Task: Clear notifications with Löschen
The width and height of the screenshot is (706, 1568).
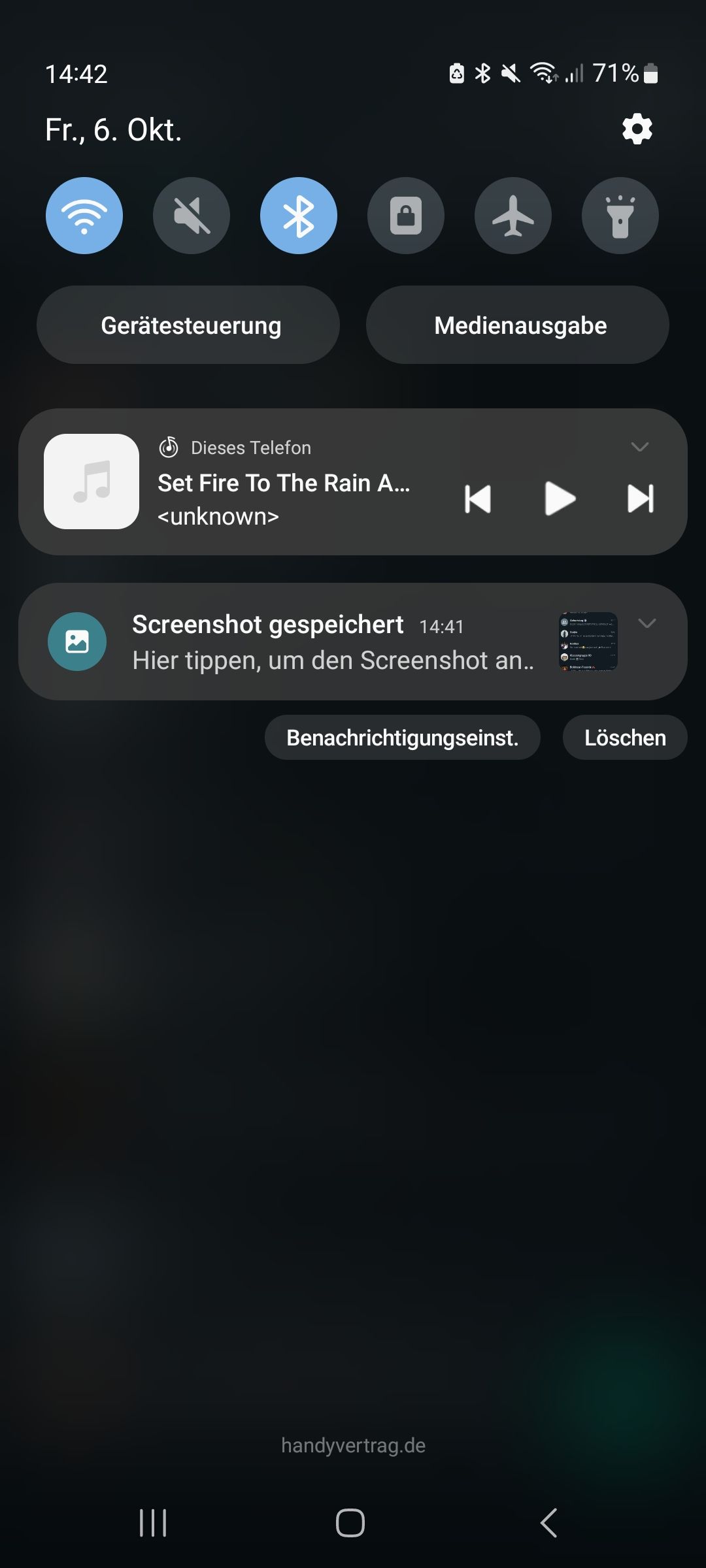Action: (625, 738)
